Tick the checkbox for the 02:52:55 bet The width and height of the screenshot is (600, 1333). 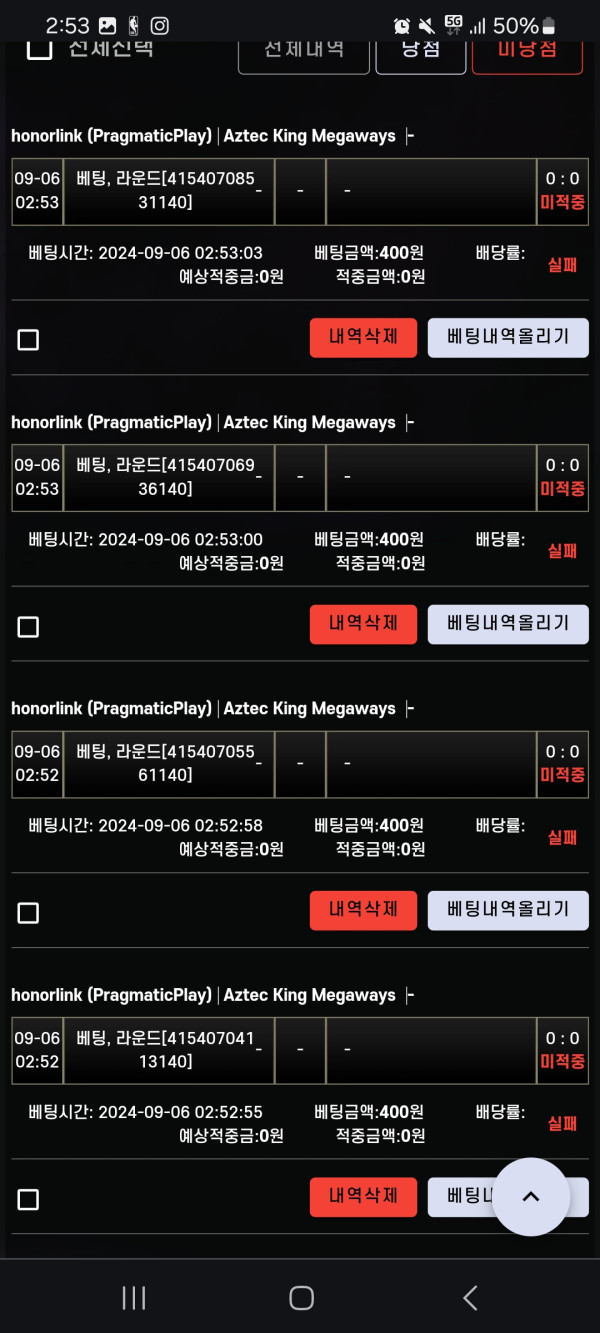pyautogui.click(x=29, y=1200)
